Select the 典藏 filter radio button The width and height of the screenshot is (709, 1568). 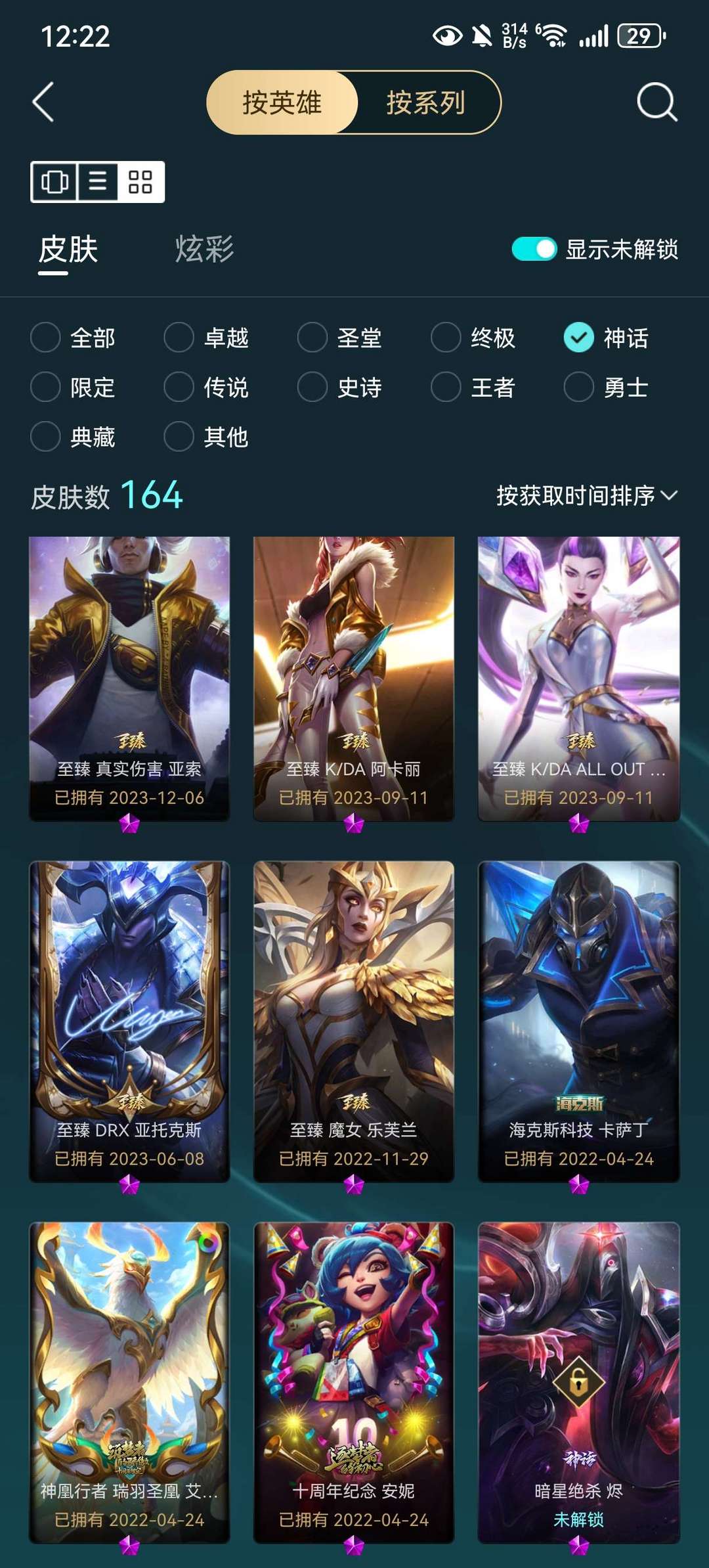pos(44,437)
